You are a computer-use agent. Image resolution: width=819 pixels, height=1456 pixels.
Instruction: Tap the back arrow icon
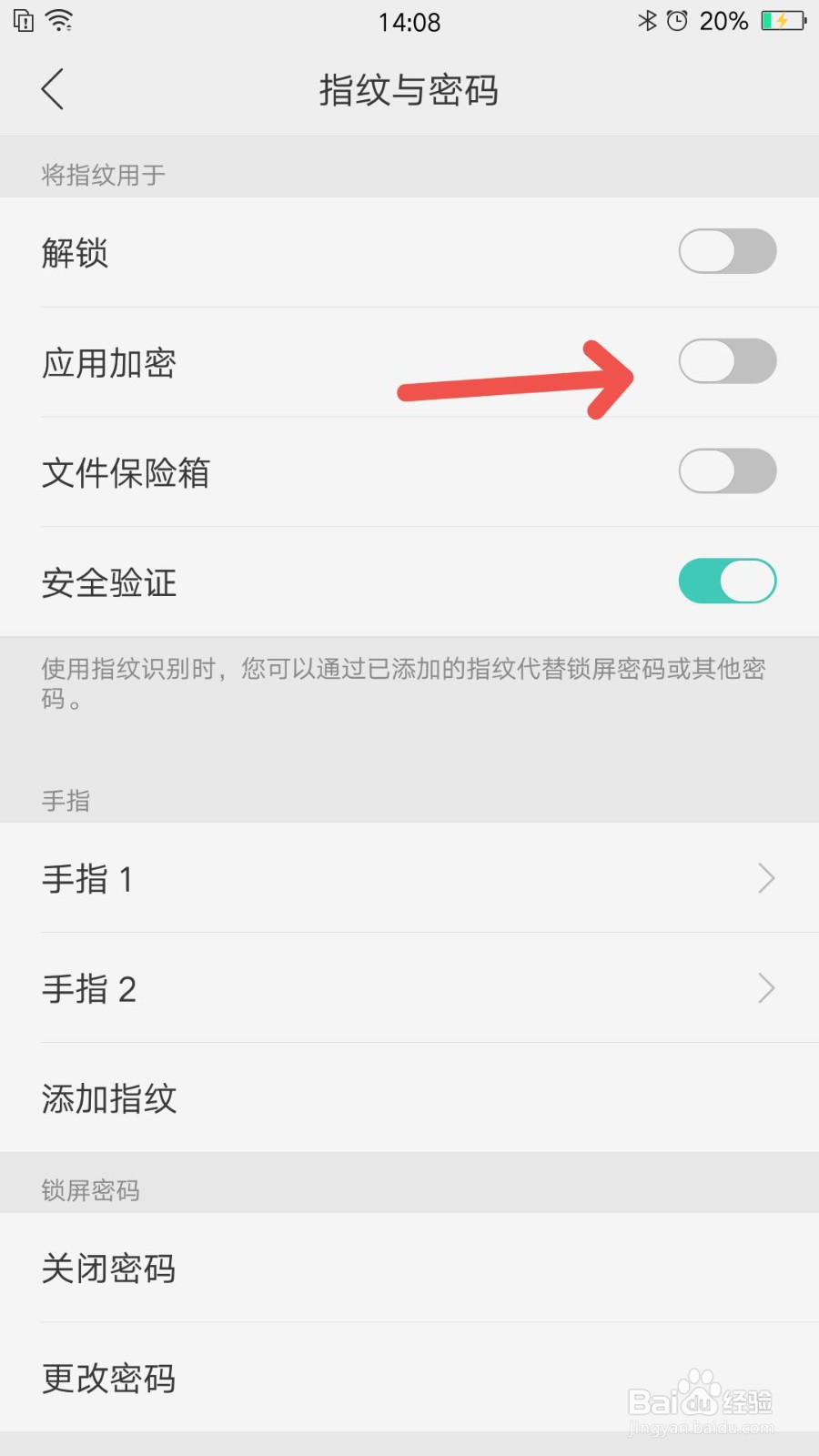(52, 90)
